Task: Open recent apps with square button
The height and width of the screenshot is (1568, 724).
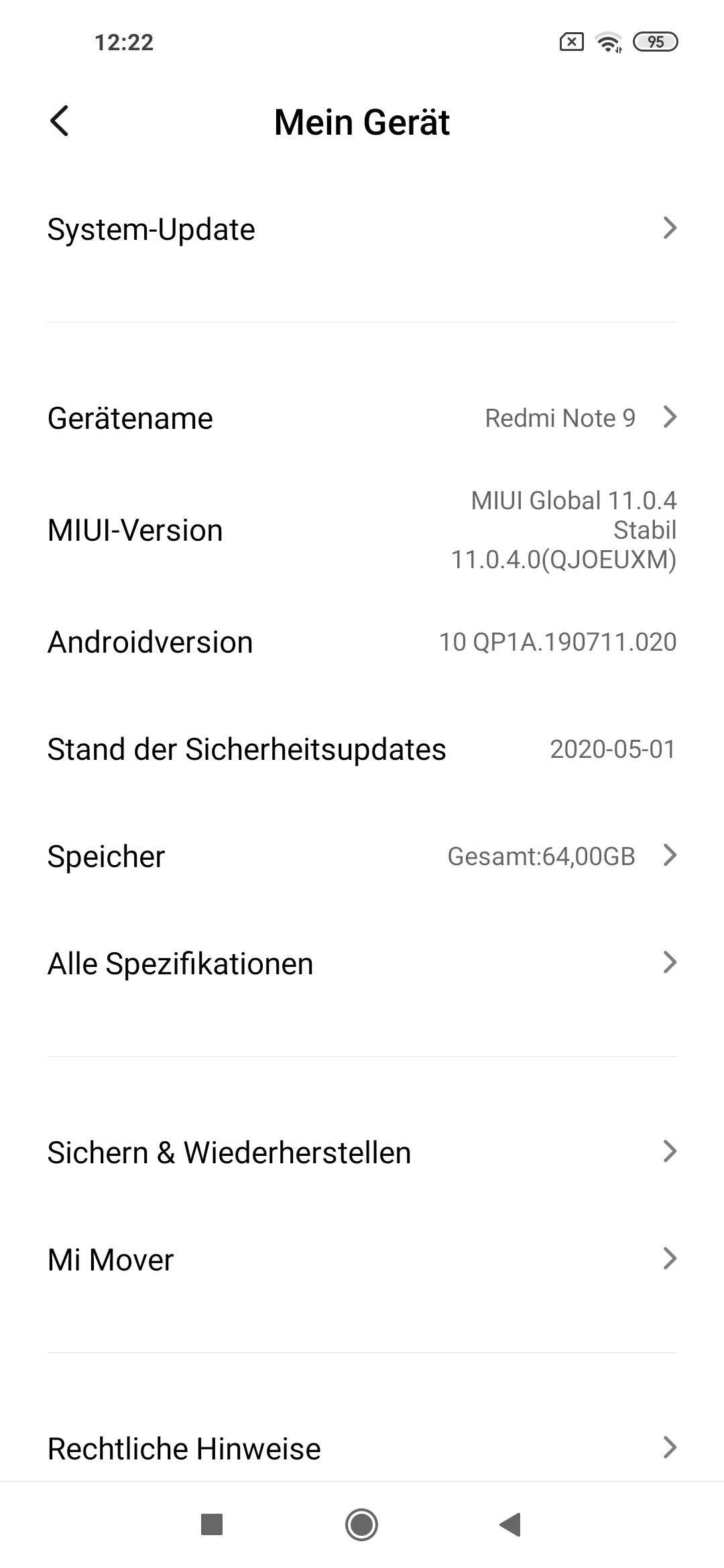Action: [212, 1524]
